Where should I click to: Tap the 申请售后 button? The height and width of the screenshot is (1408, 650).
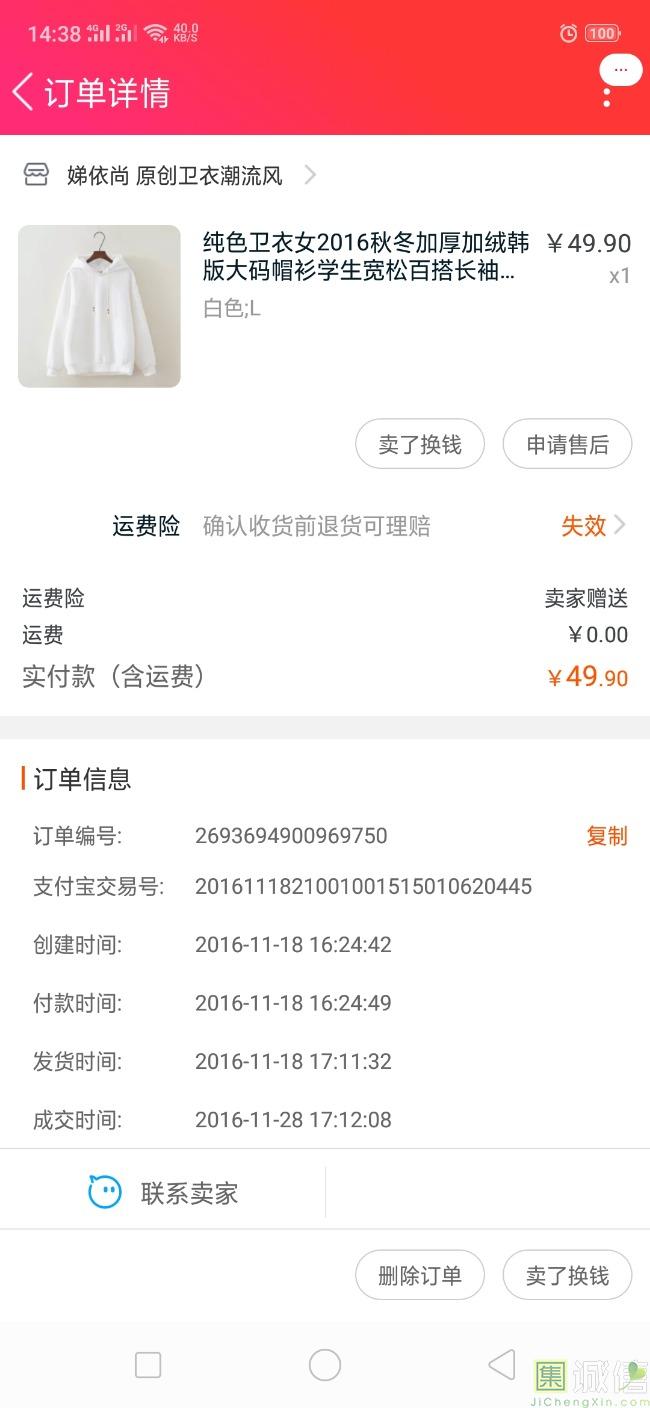pos(567,444)
